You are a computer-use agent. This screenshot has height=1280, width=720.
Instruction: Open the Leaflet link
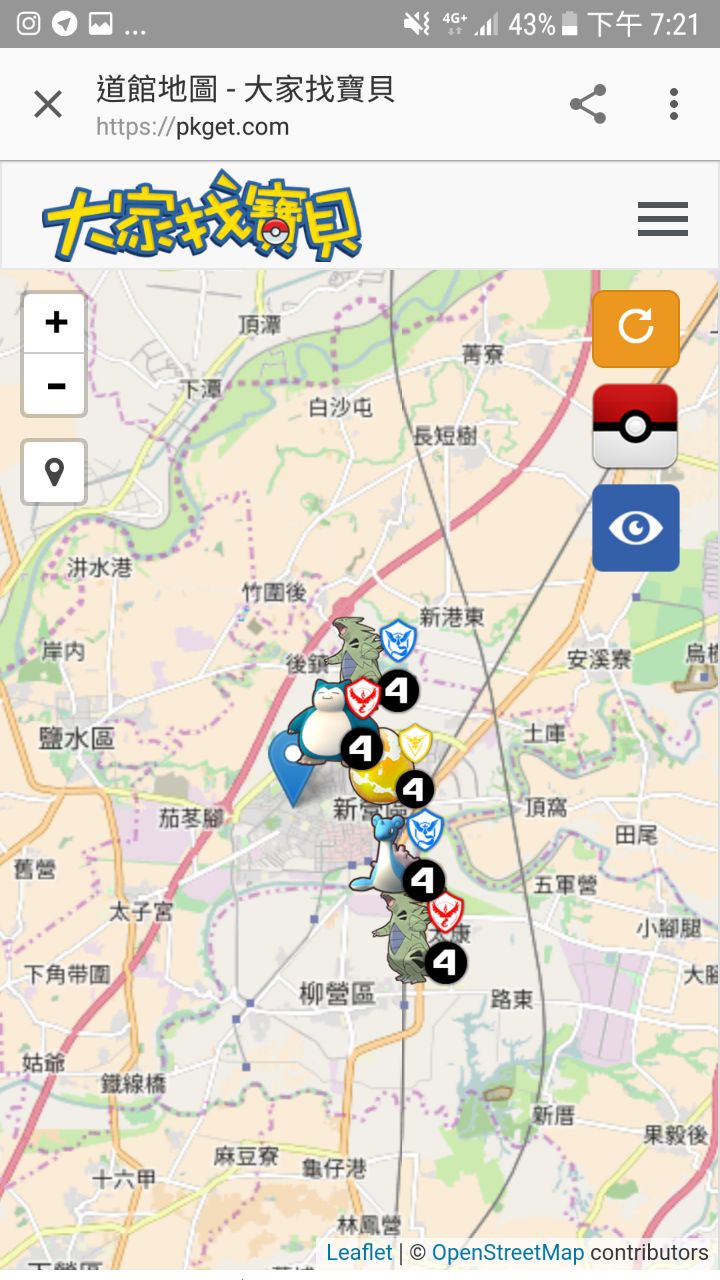(359, 1252)
